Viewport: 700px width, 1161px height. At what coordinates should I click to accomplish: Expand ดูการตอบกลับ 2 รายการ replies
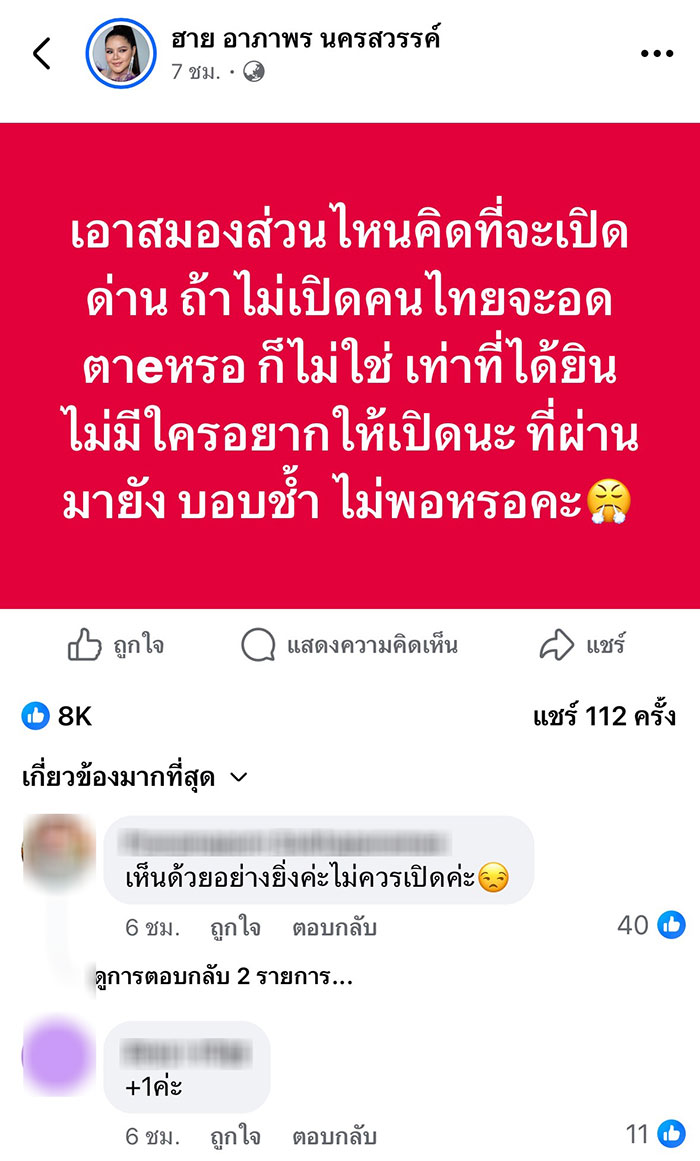pos(222,978)
